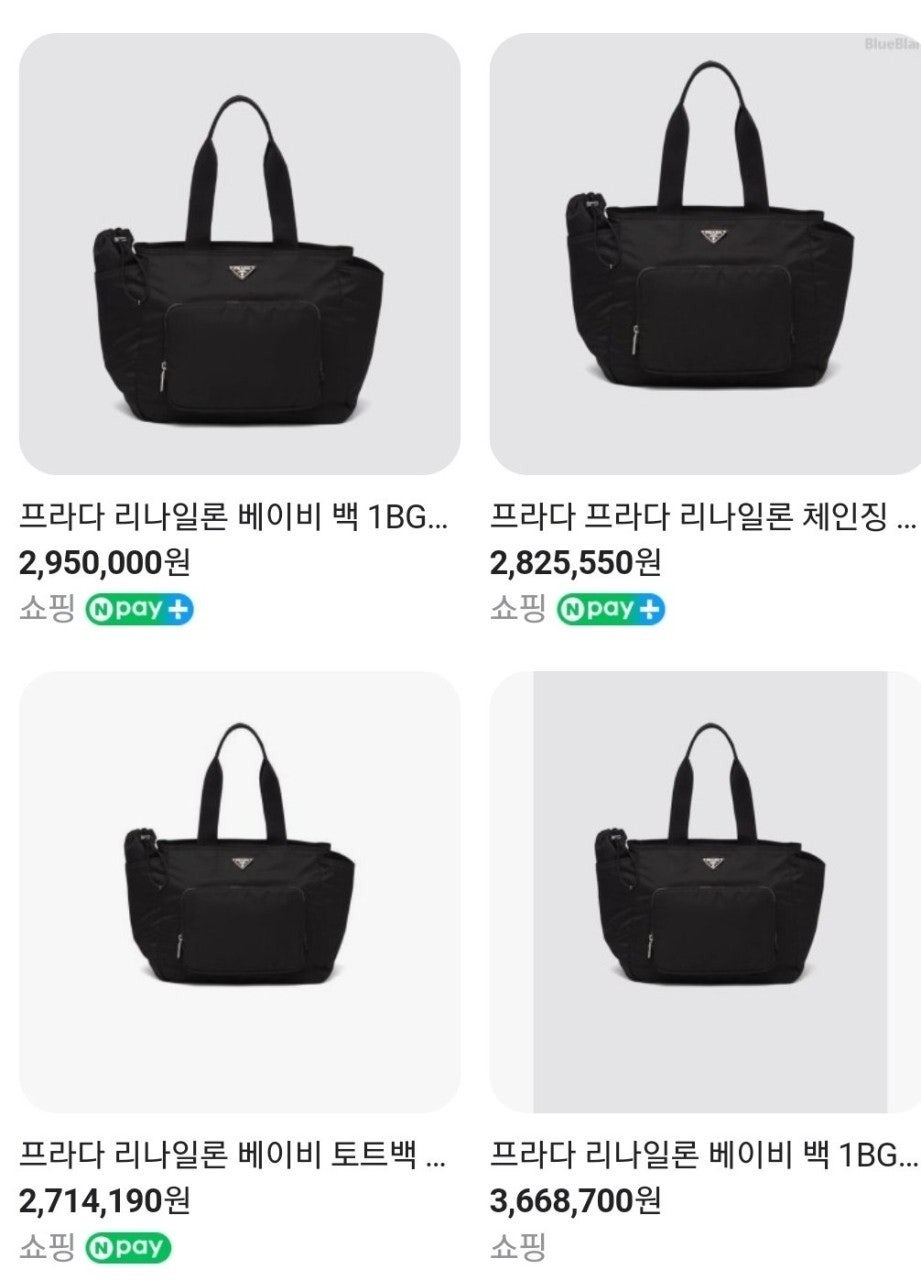Screen dimensions: 921x1280
Task: Open the Prada baby bag priced 3,668,700원
Action: (x=704, y=892)
